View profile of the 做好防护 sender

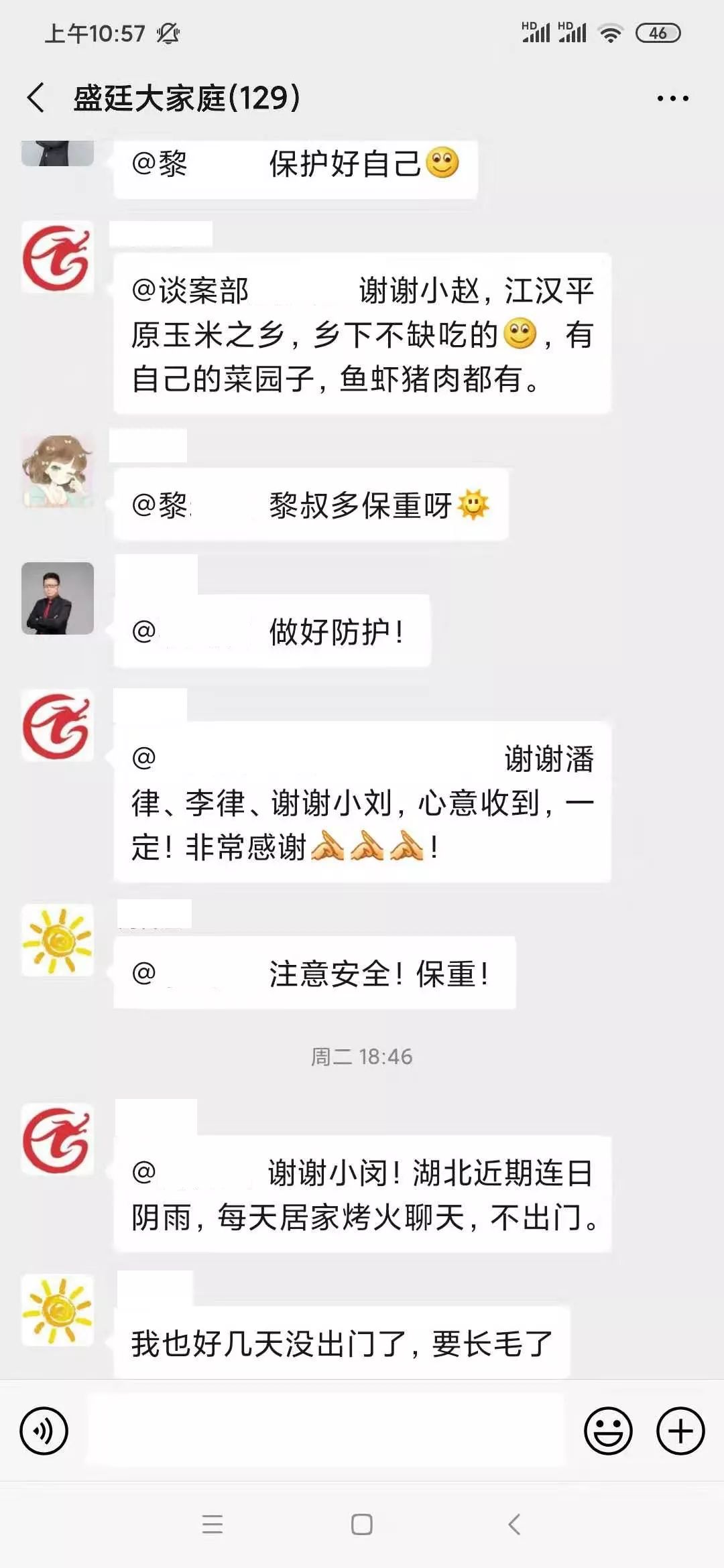58,598
